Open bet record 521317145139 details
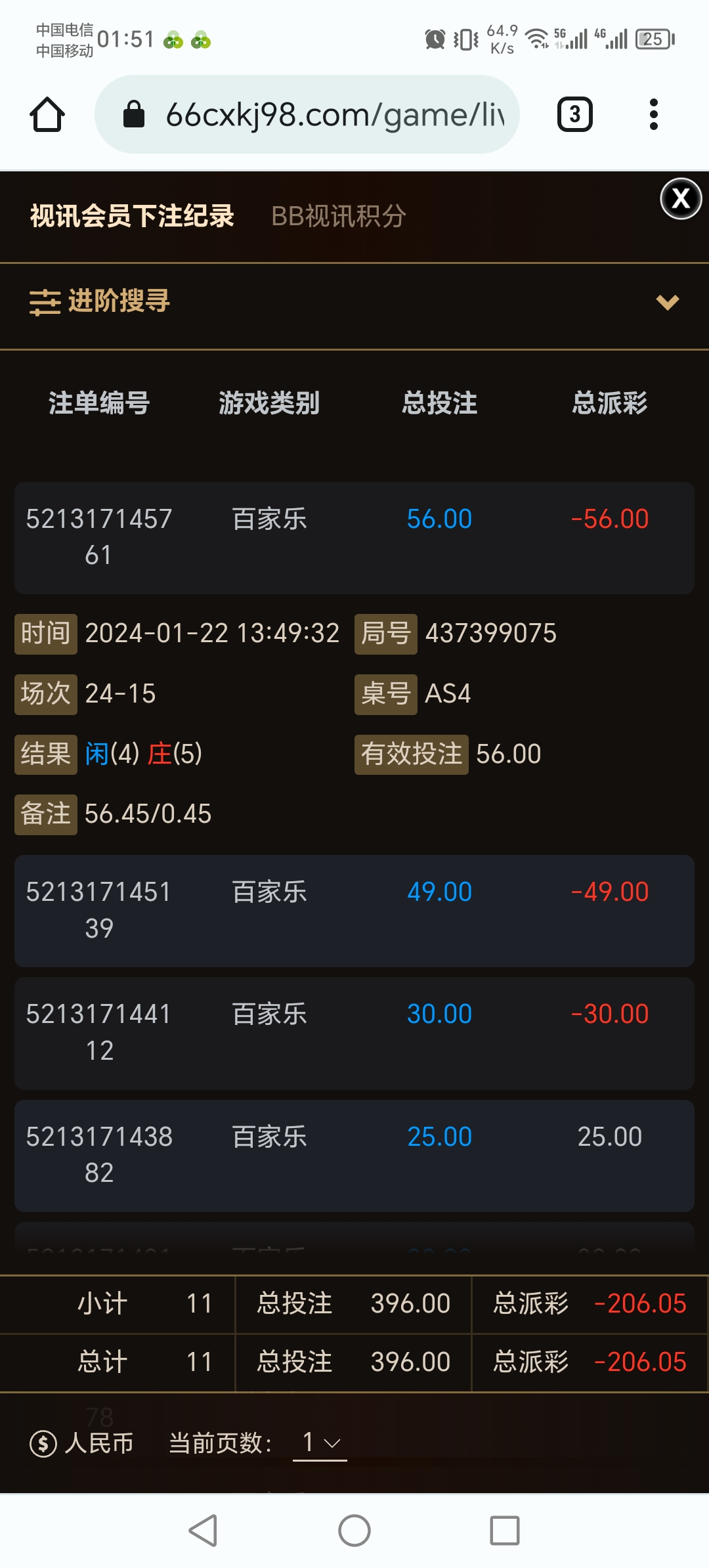Viewport: 709px width, 1568px height. click(x=354, y=910)
